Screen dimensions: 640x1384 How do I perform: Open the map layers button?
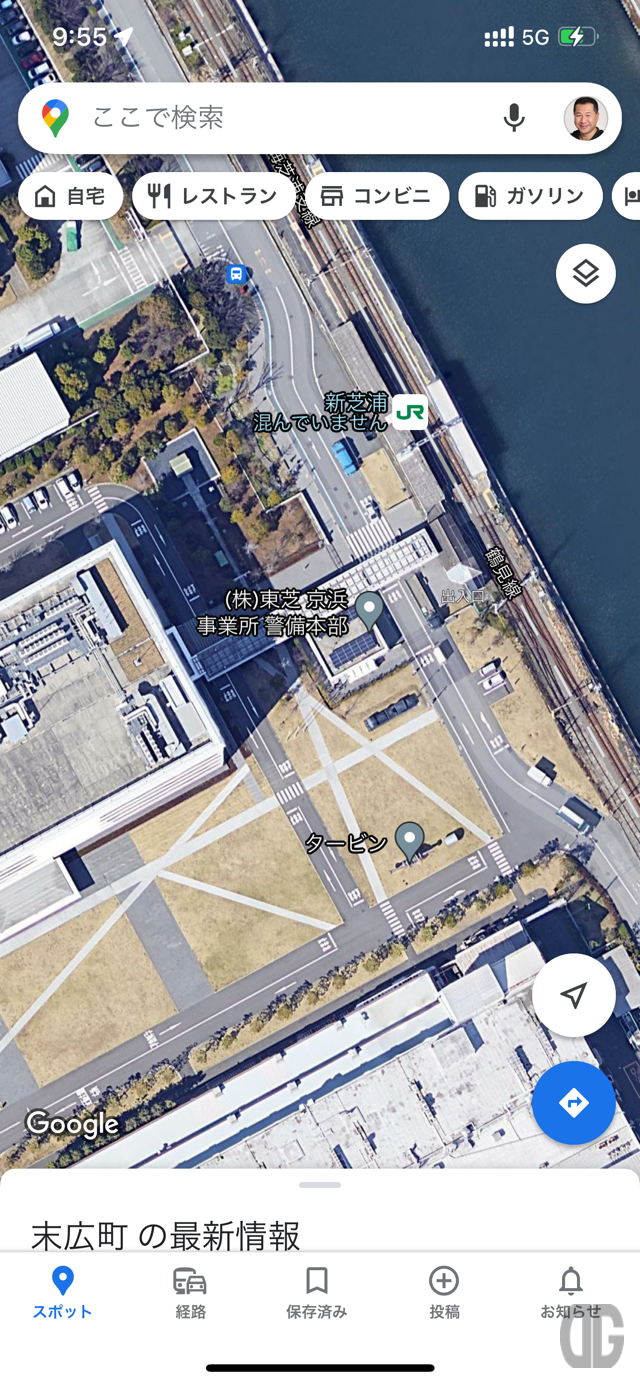pos(586,273)
